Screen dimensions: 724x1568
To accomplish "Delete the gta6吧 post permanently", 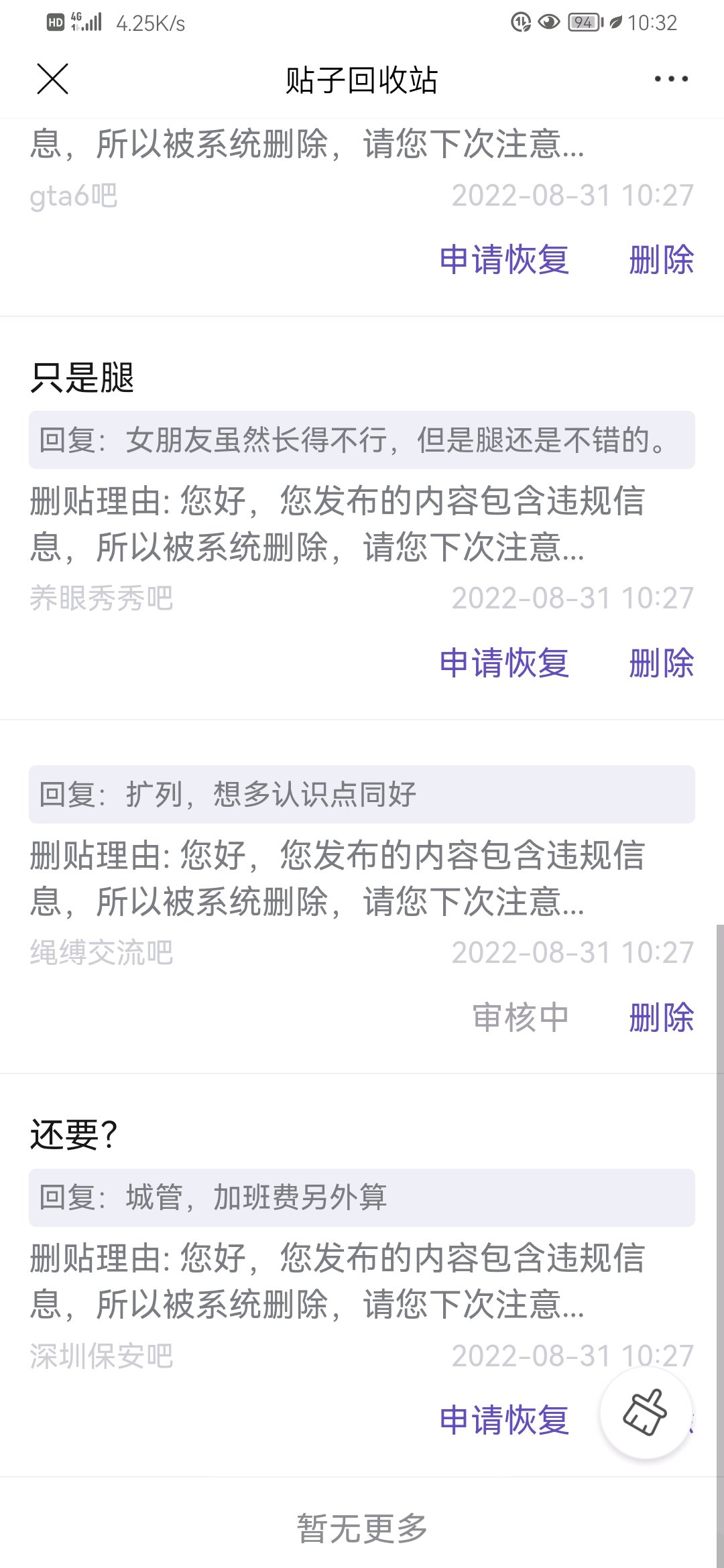I will click(661, 260).
